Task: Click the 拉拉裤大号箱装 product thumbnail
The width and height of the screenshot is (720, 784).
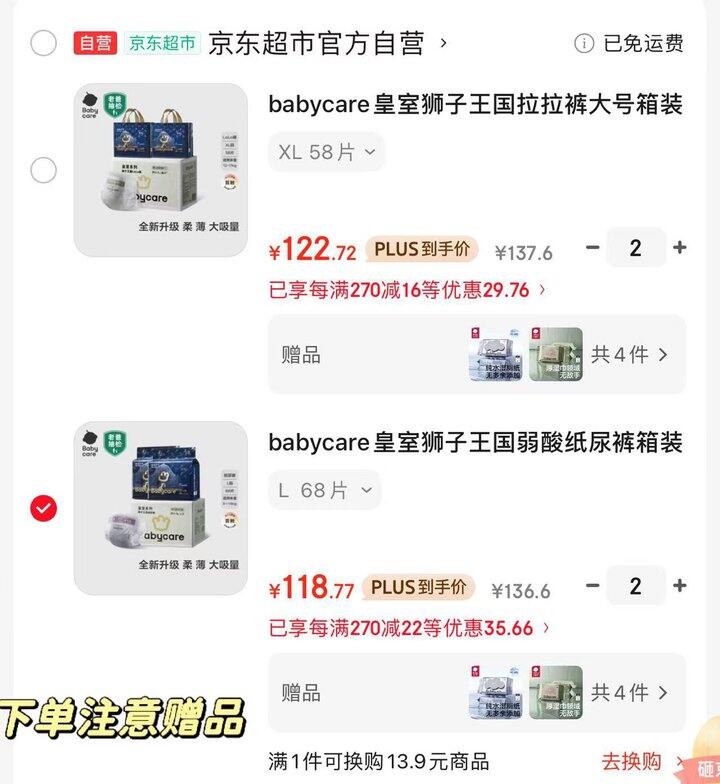Action: pyautogui.click(x=165, y=170)
